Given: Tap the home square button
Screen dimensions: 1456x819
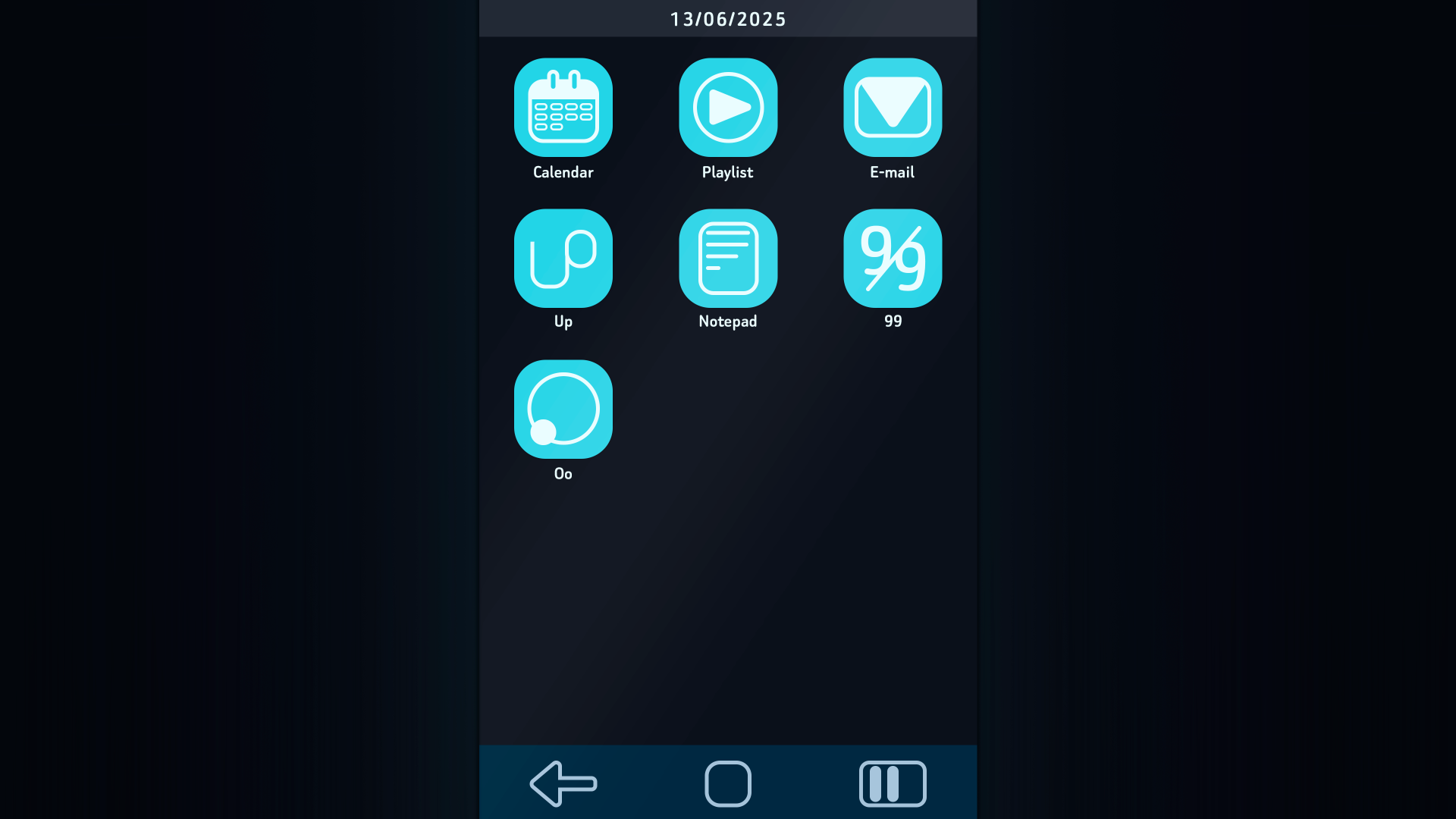Looking at the screenshot, I should click(728, 783).
